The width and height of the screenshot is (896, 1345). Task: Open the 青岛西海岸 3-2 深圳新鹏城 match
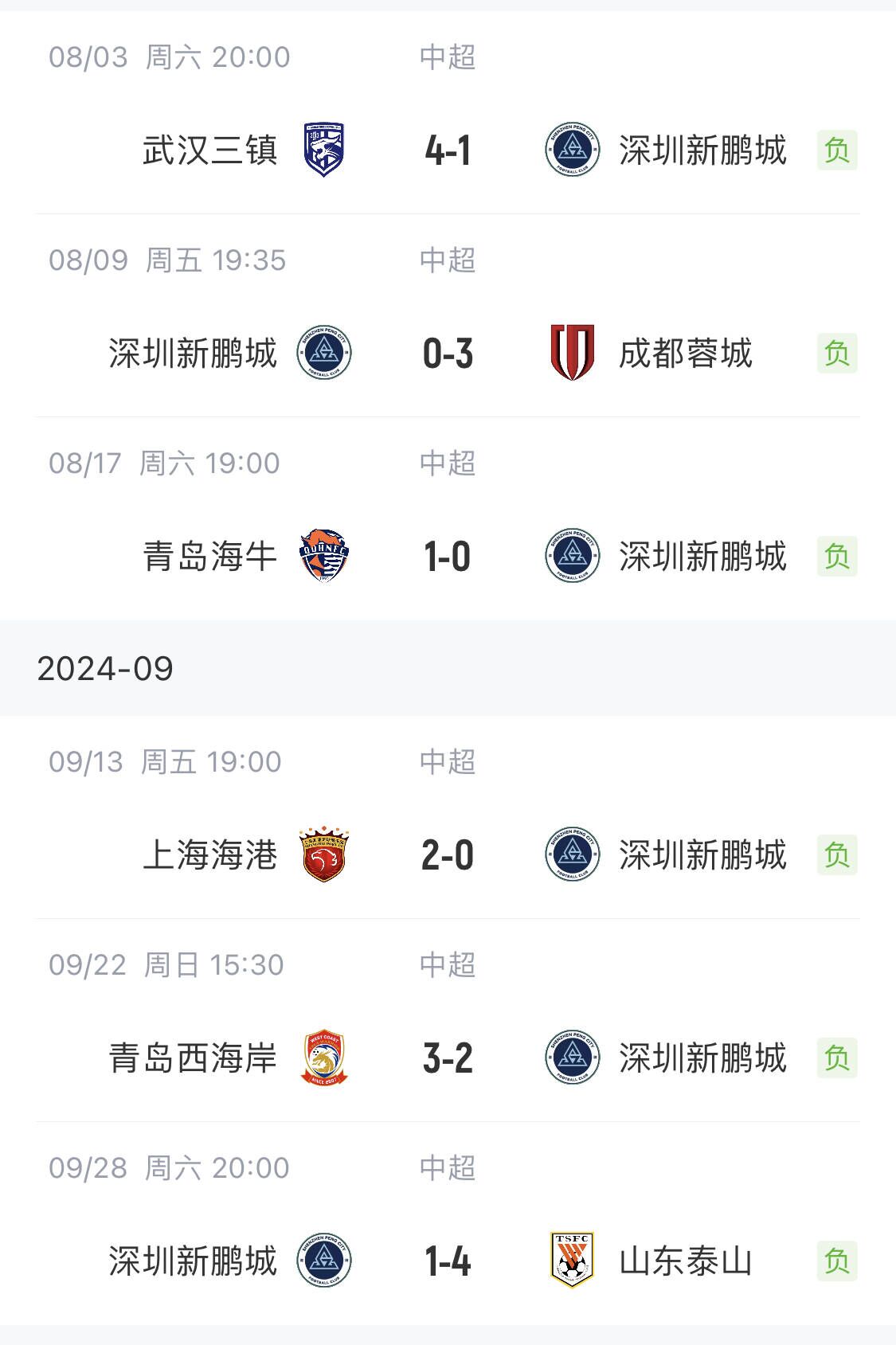(x=448, y=1058)
